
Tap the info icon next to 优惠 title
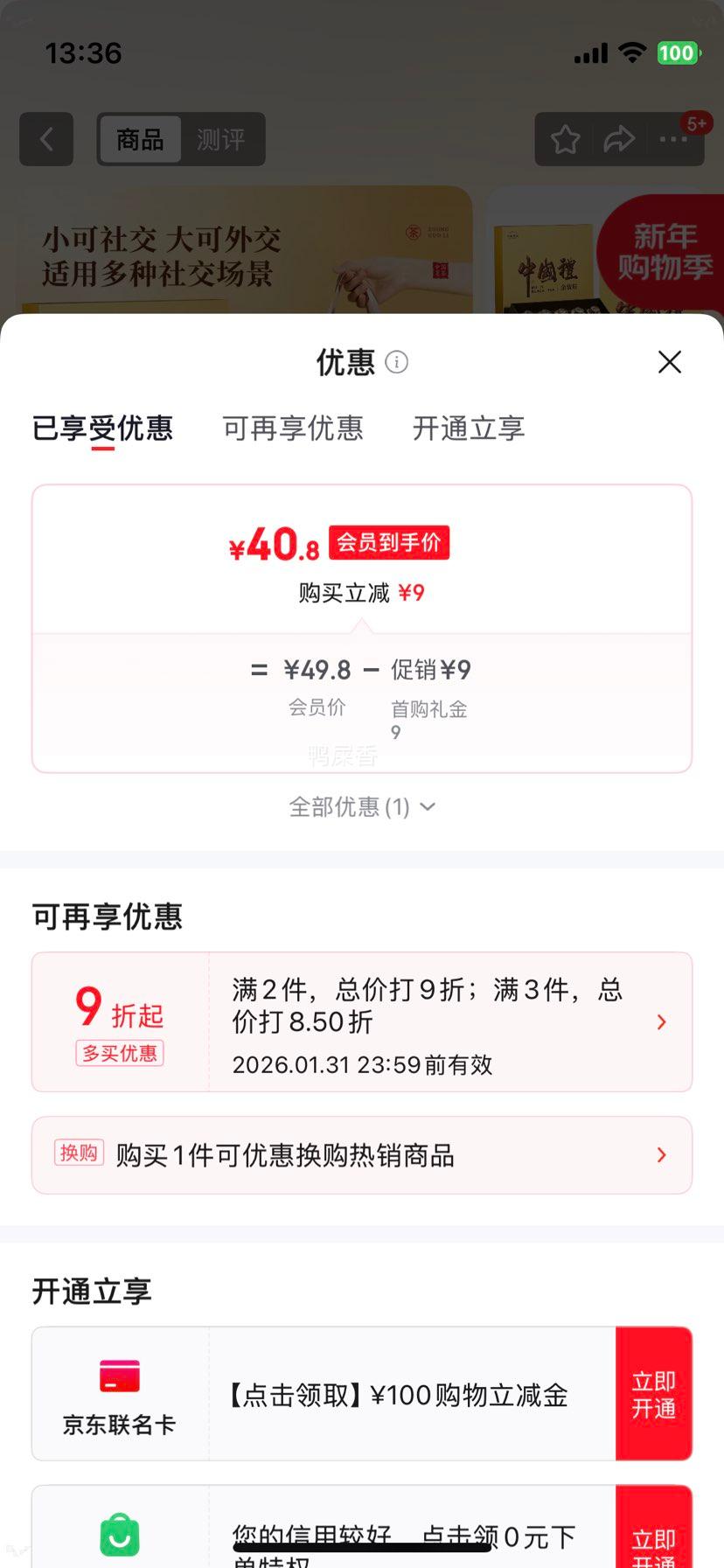[399, 362]
